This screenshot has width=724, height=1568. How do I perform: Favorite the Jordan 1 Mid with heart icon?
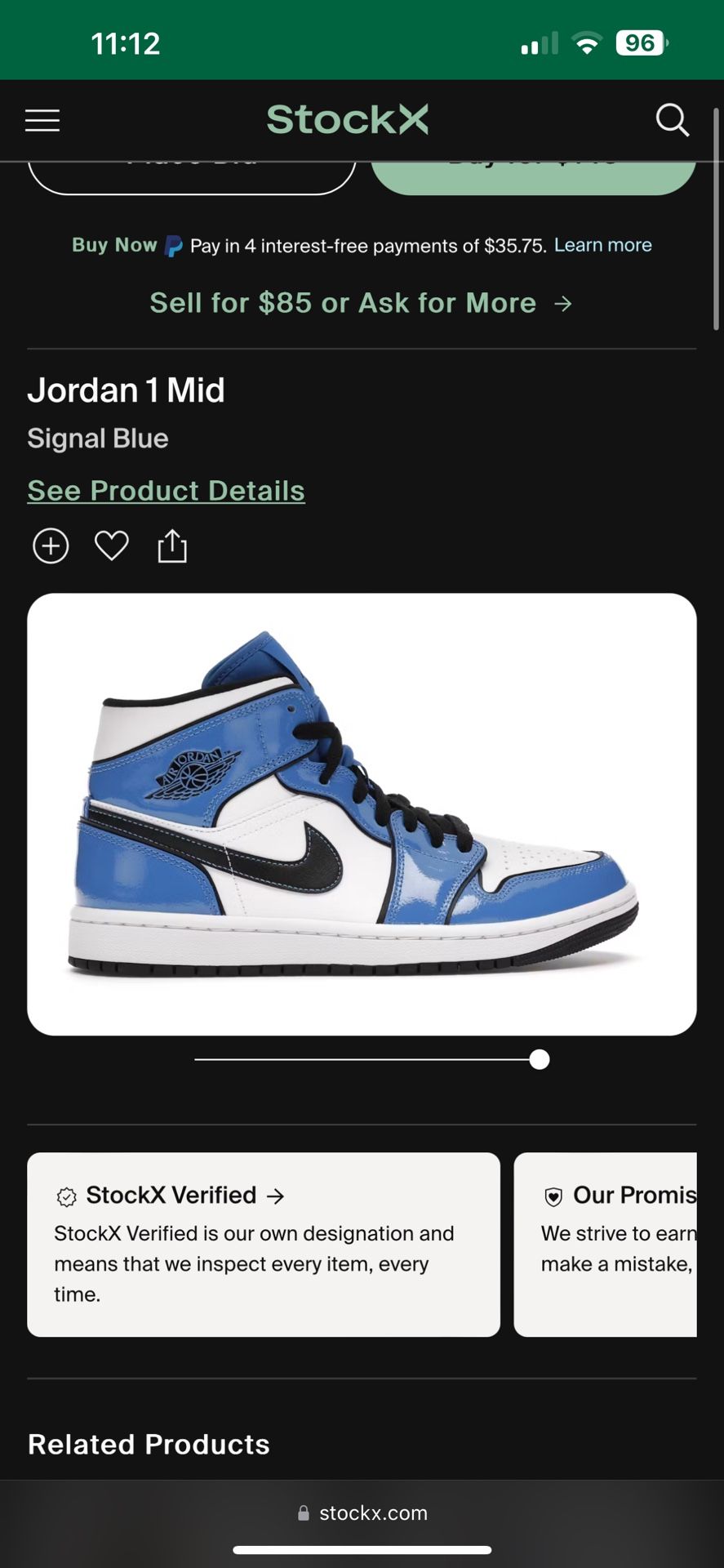[111, 546]
